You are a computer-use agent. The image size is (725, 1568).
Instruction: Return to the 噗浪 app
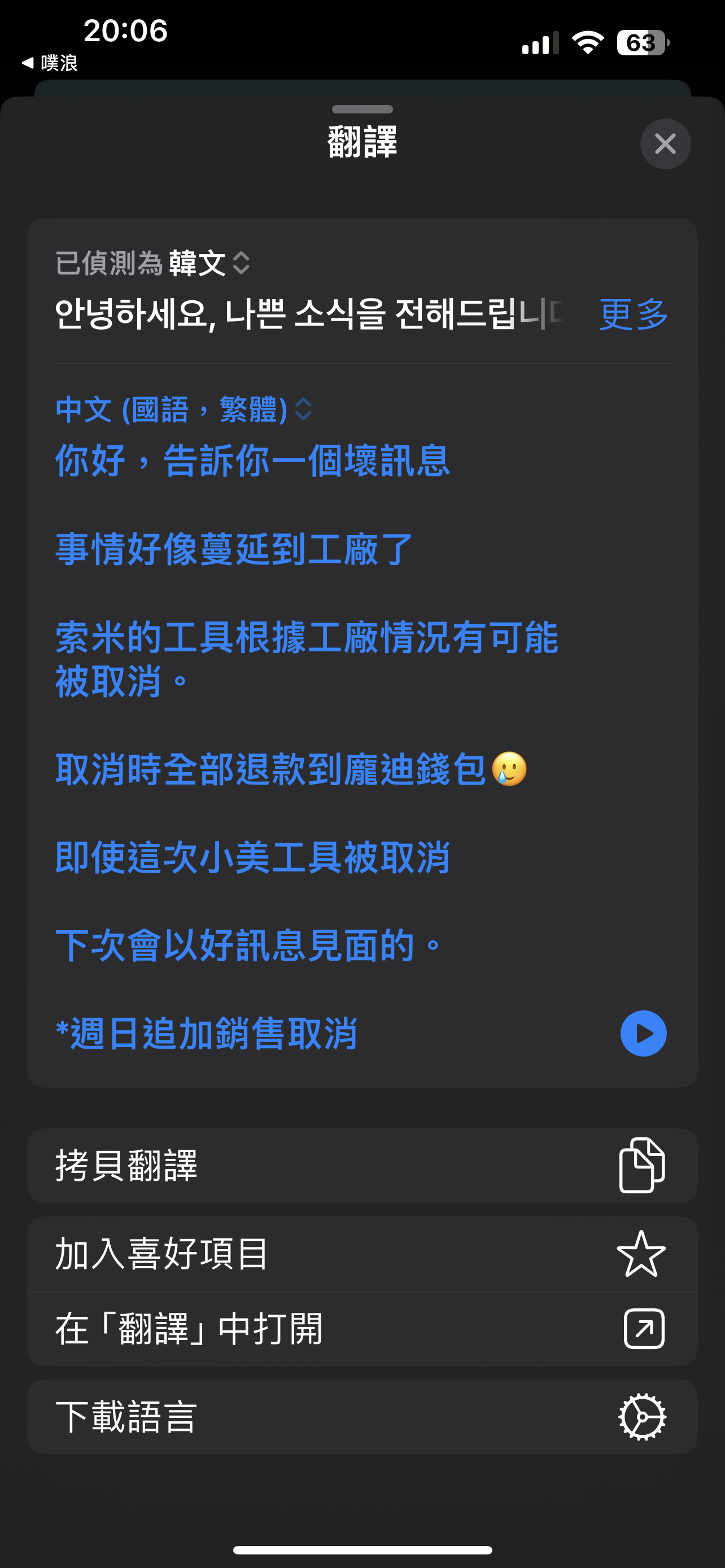tap(50, 63)
